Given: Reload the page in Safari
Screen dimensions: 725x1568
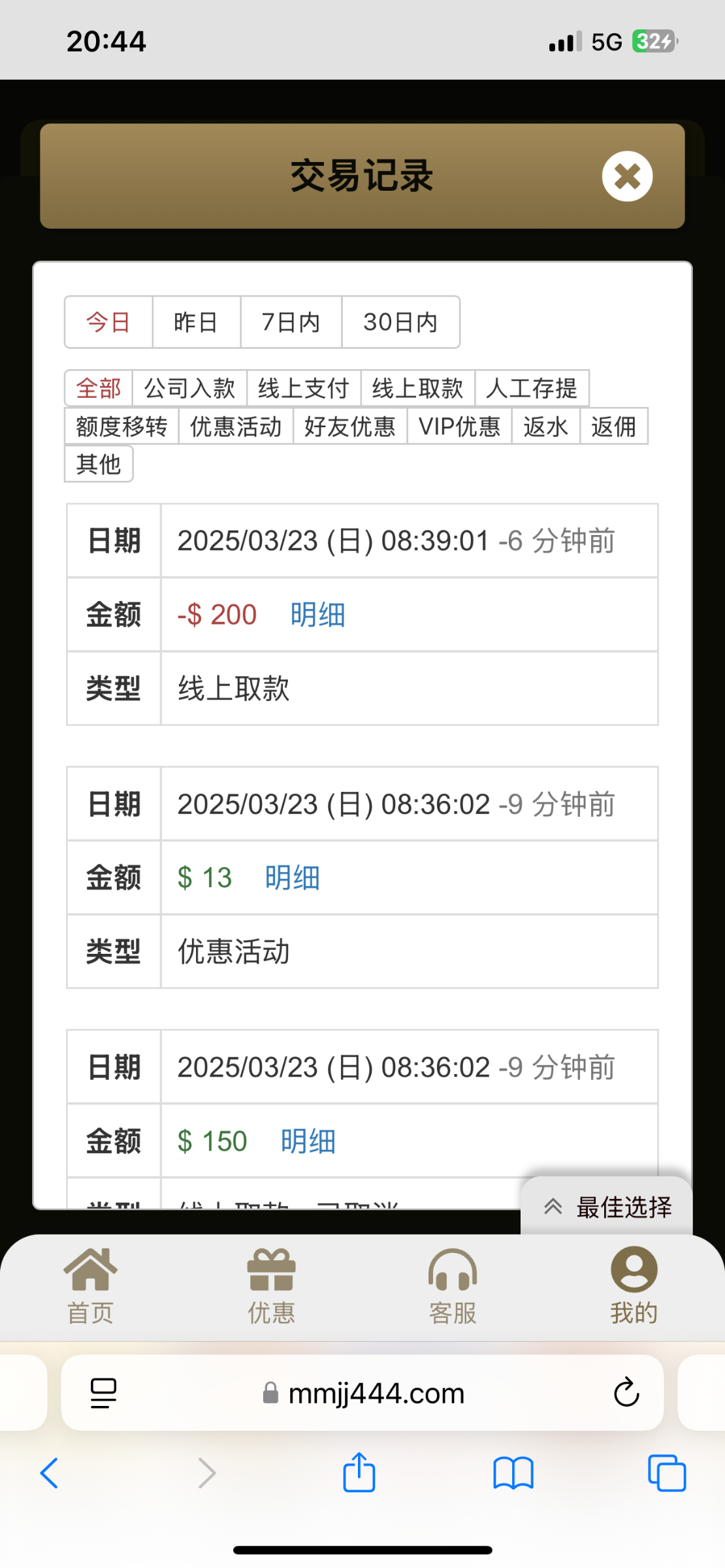Looking at the screenshot, I should (626, 1392).
